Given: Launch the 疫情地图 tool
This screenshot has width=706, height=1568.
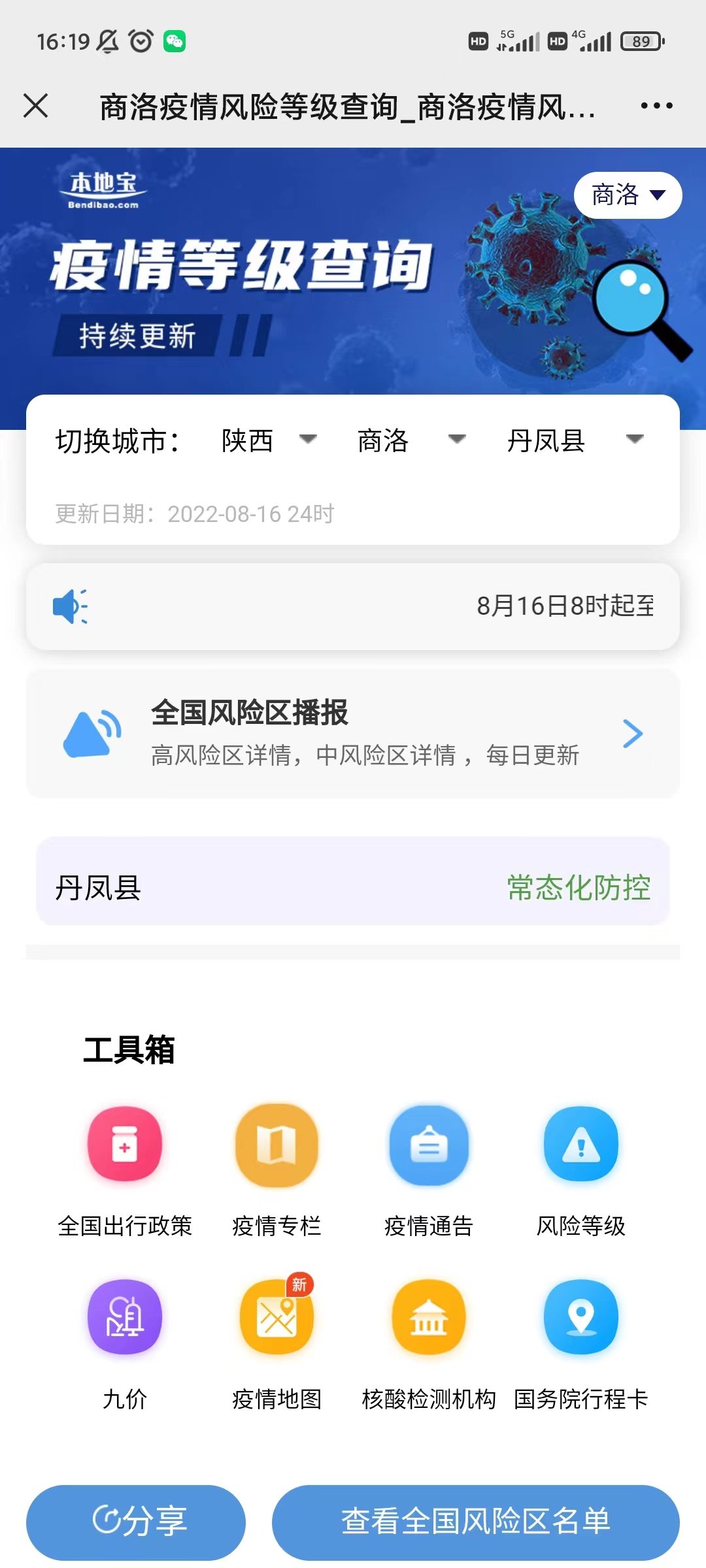Looking at the screenshot, I should (277, 1317).
